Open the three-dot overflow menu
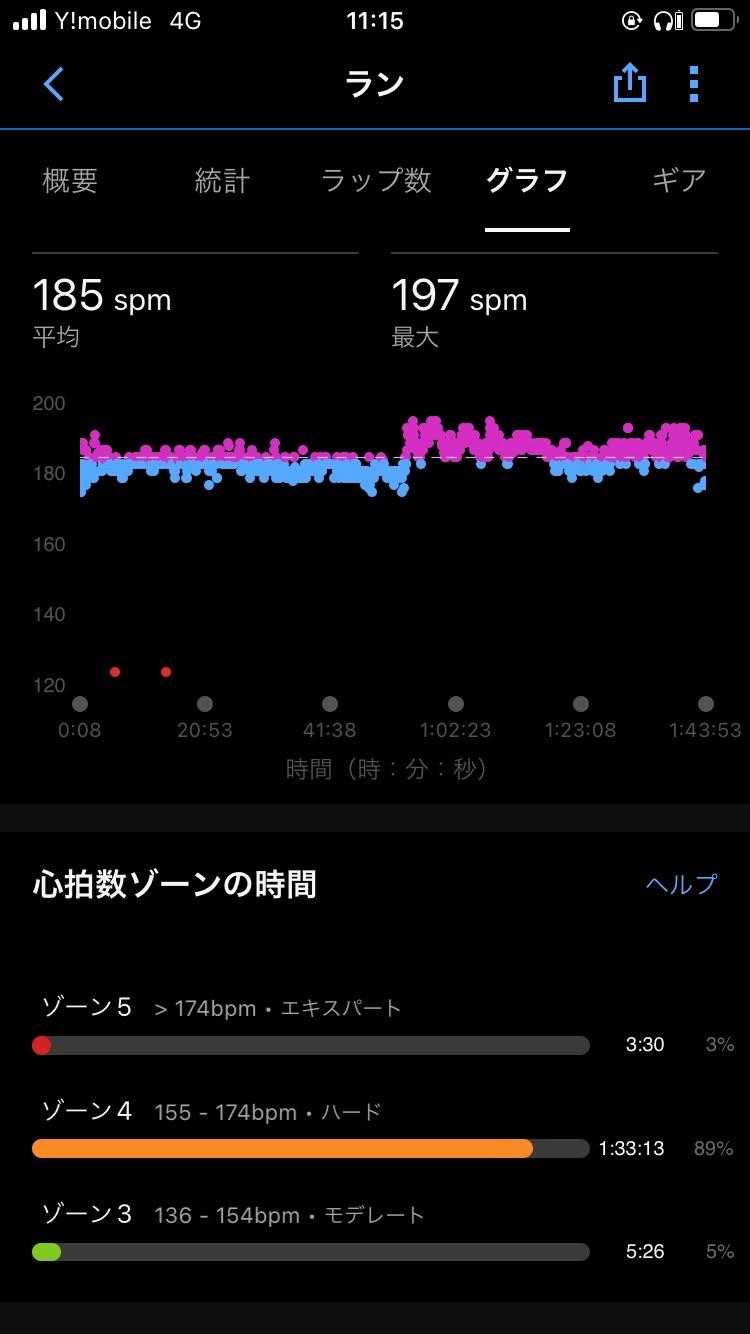The image size is (750, 1334). (x=694, y=84)
